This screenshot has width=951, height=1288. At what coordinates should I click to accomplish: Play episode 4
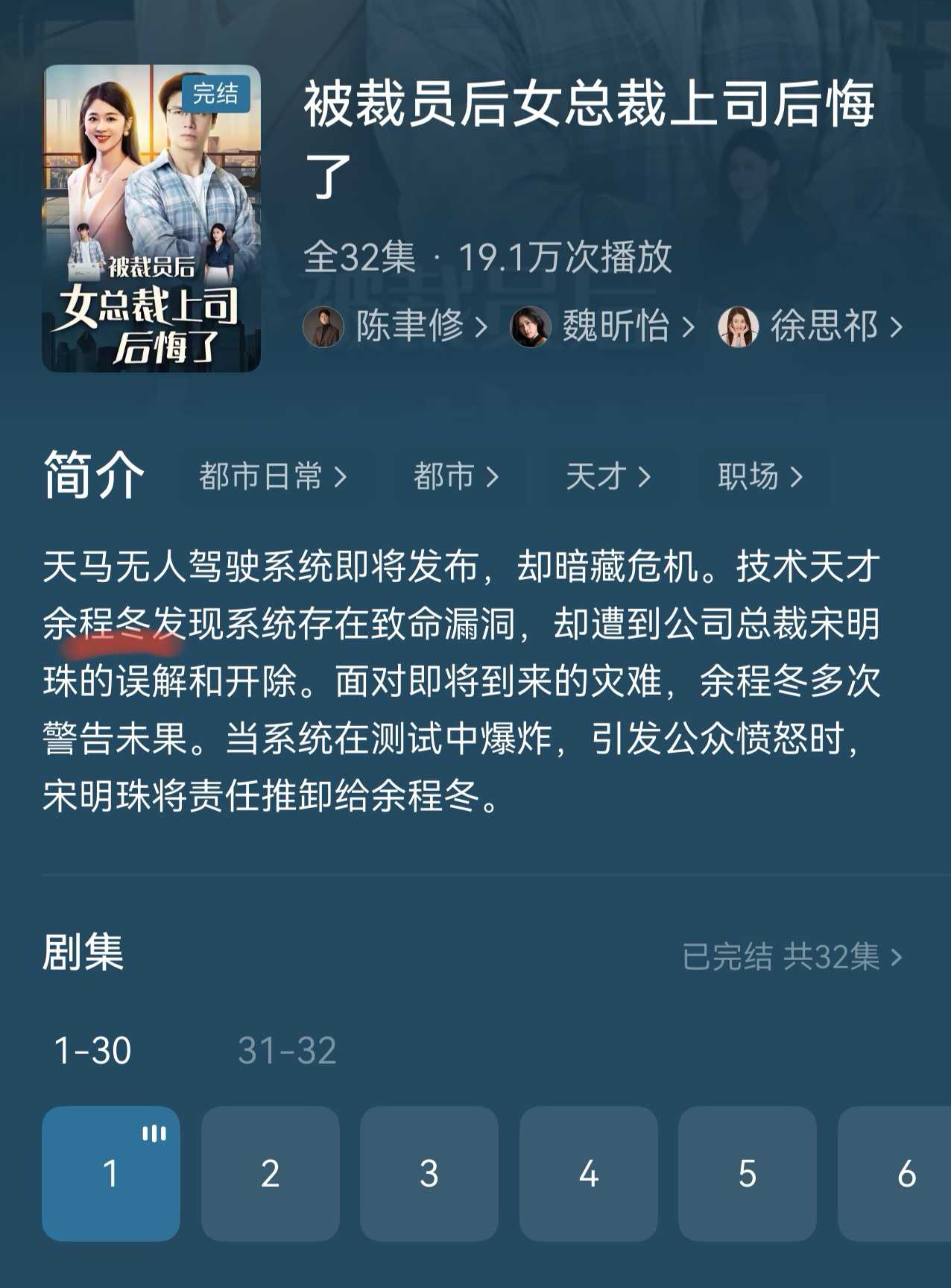click(x=588, y=1173)
